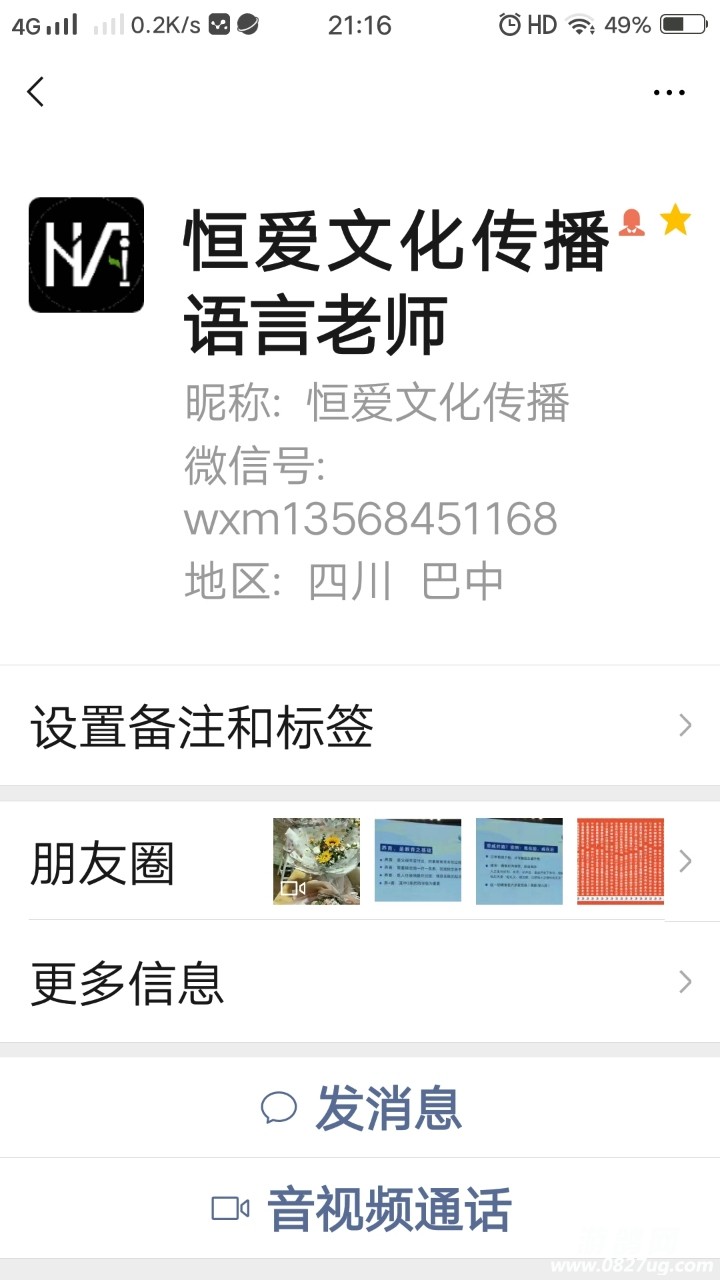The height and width of the screenshot is (1280, 720).
Task: Tap 发消息 to send a message
Action: 360,1108
